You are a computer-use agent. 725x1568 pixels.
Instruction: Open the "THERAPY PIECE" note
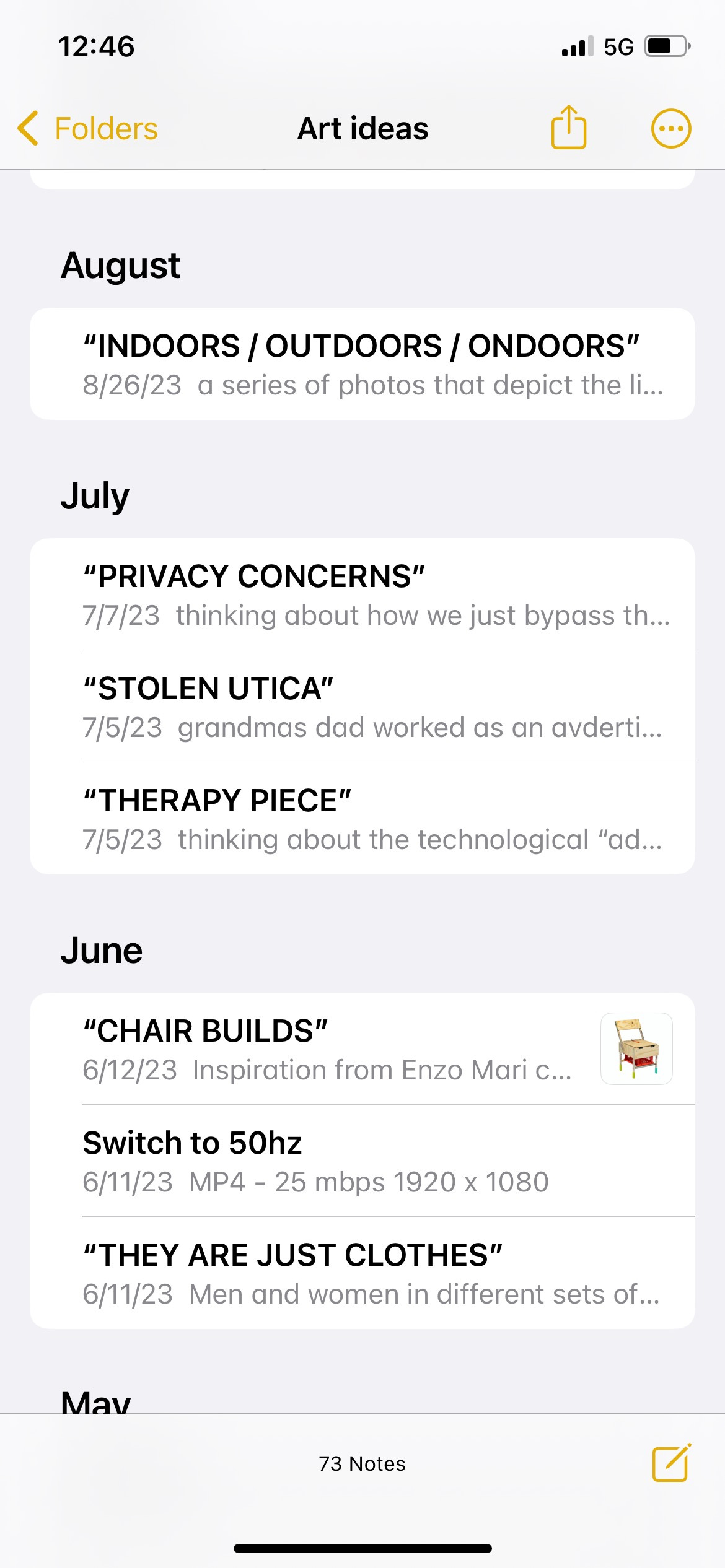click(x=362, y=819)
